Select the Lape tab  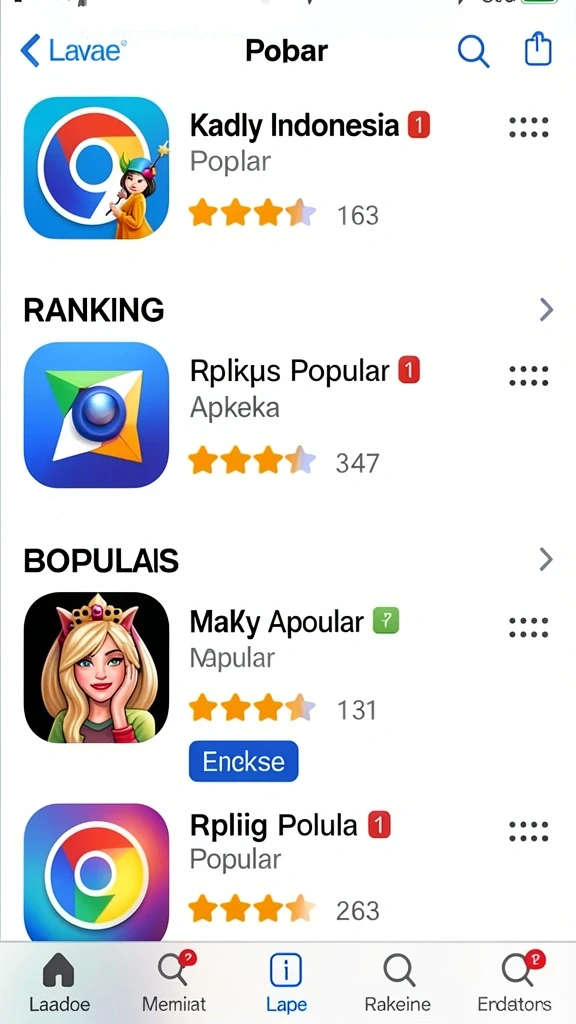286,982
